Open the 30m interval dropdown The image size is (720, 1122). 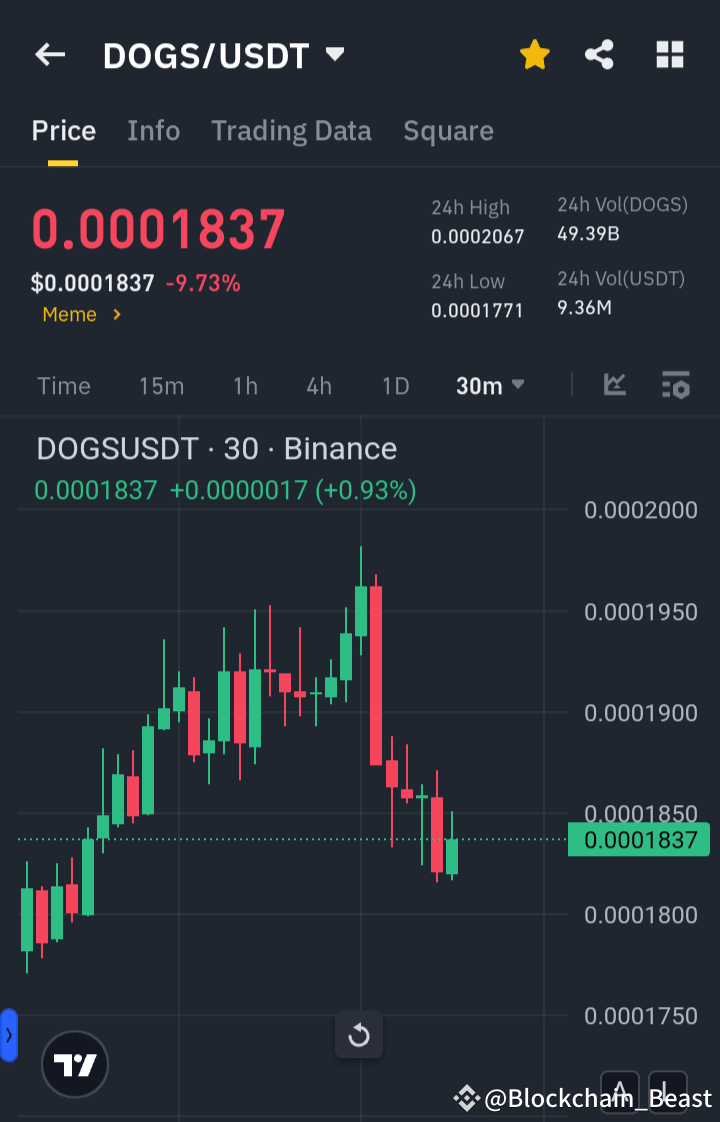point(490,385)
